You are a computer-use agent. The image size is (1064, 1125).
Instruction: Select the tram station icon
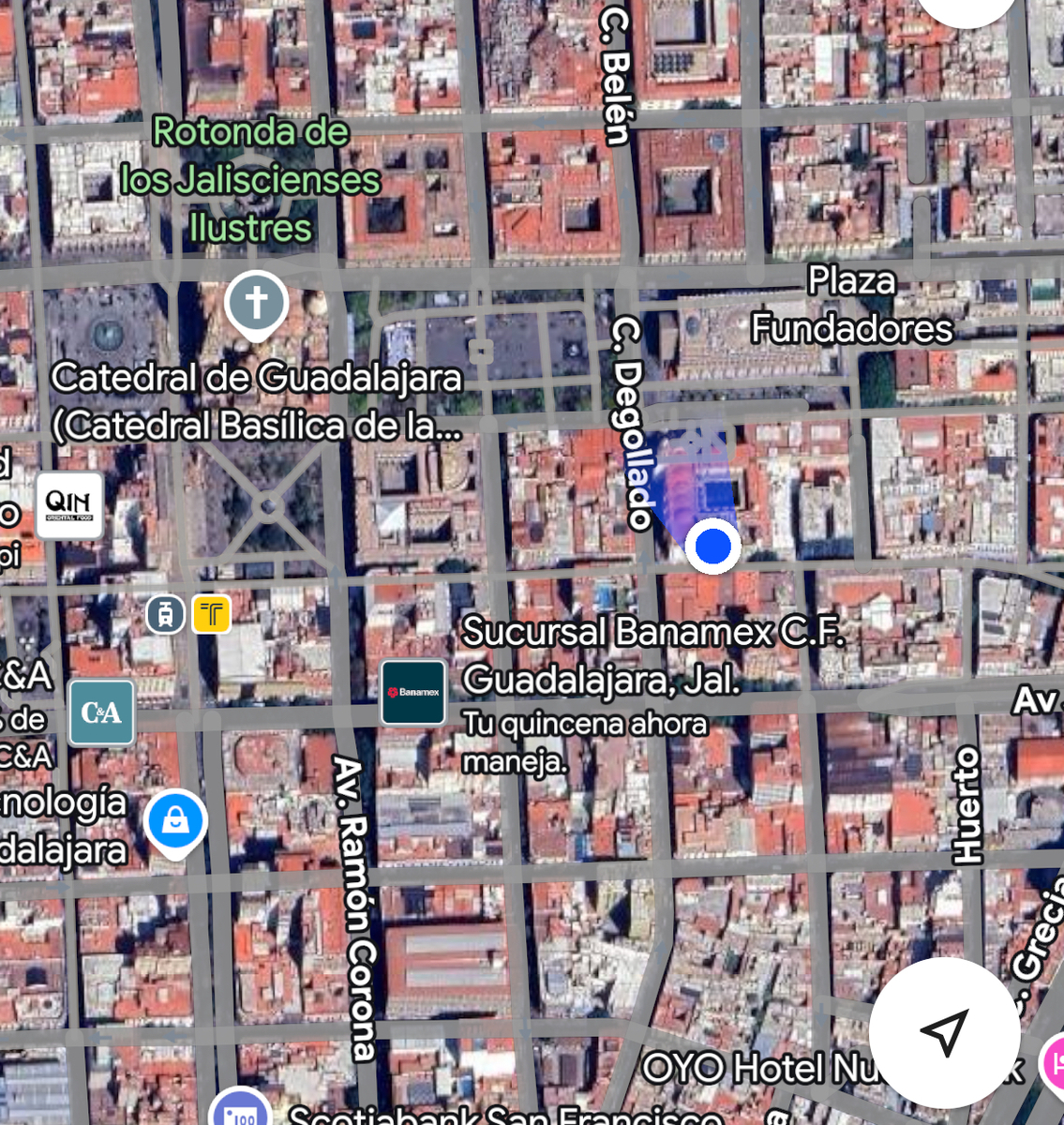point(166,615)
